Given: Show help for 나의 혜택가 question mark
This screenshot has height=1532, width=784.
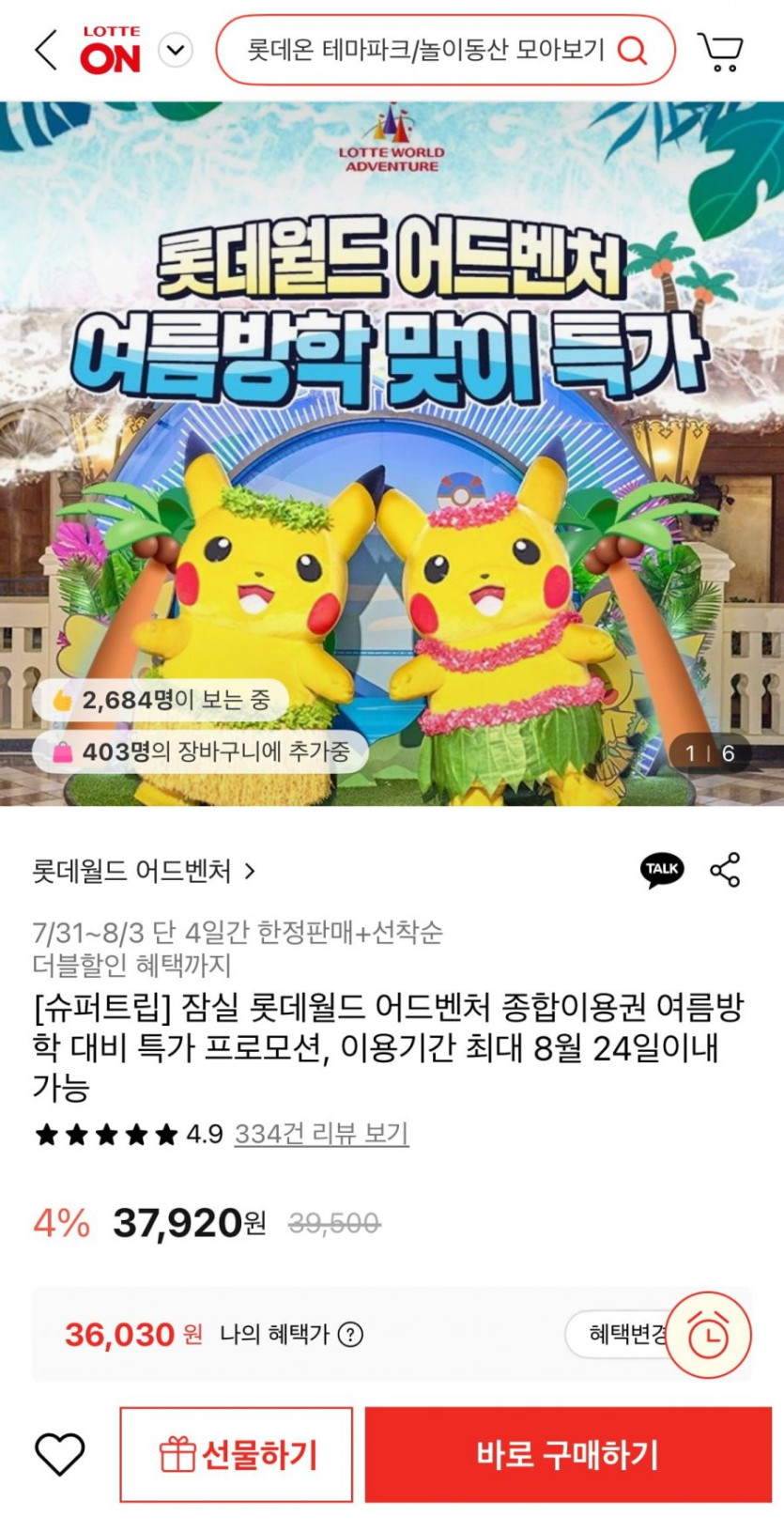Looking at the screenshot, I should click(351, 1334).
